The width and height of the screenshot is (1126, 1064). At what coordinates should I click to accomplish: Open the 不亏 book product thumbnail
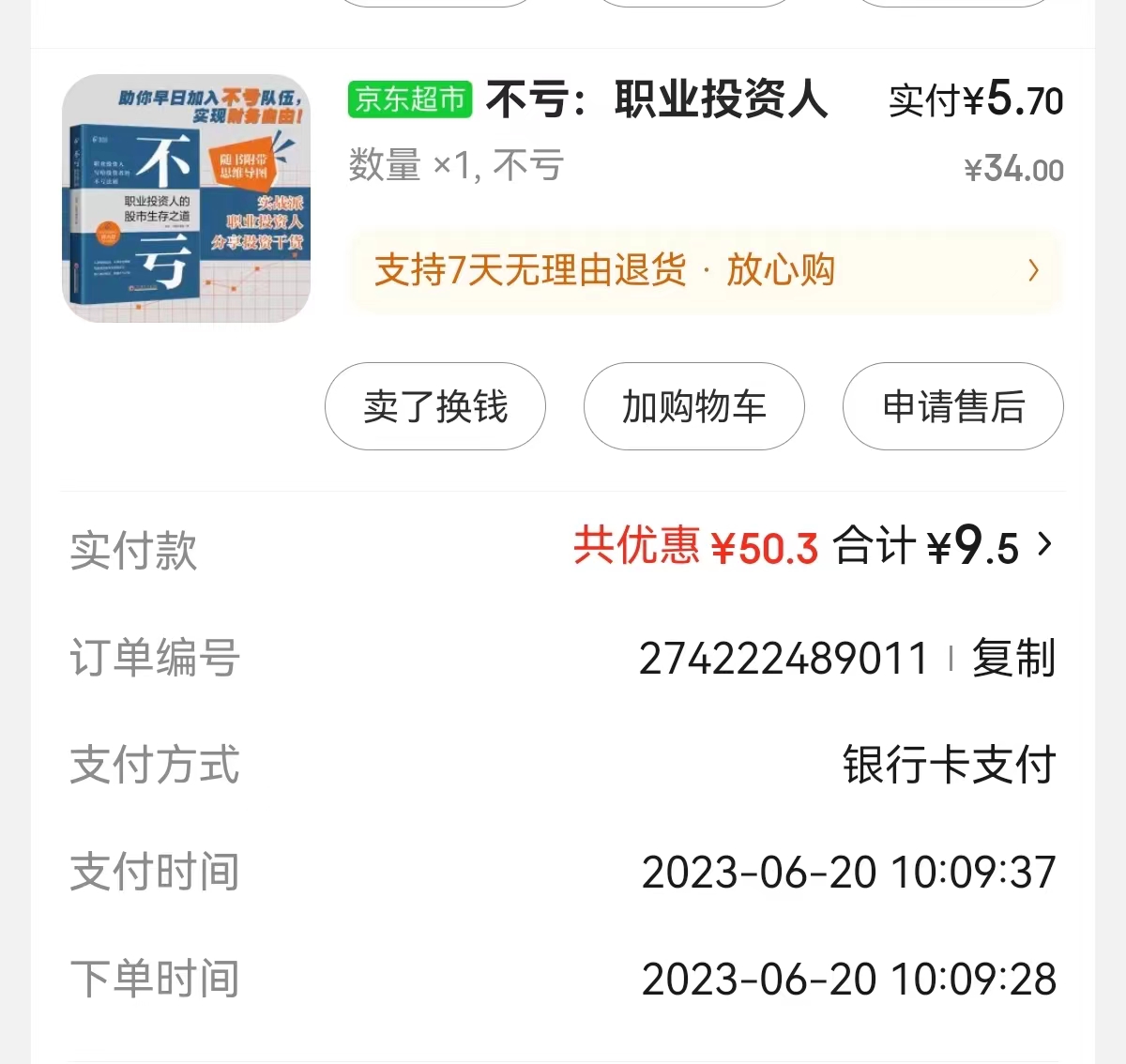coord(186,199)
